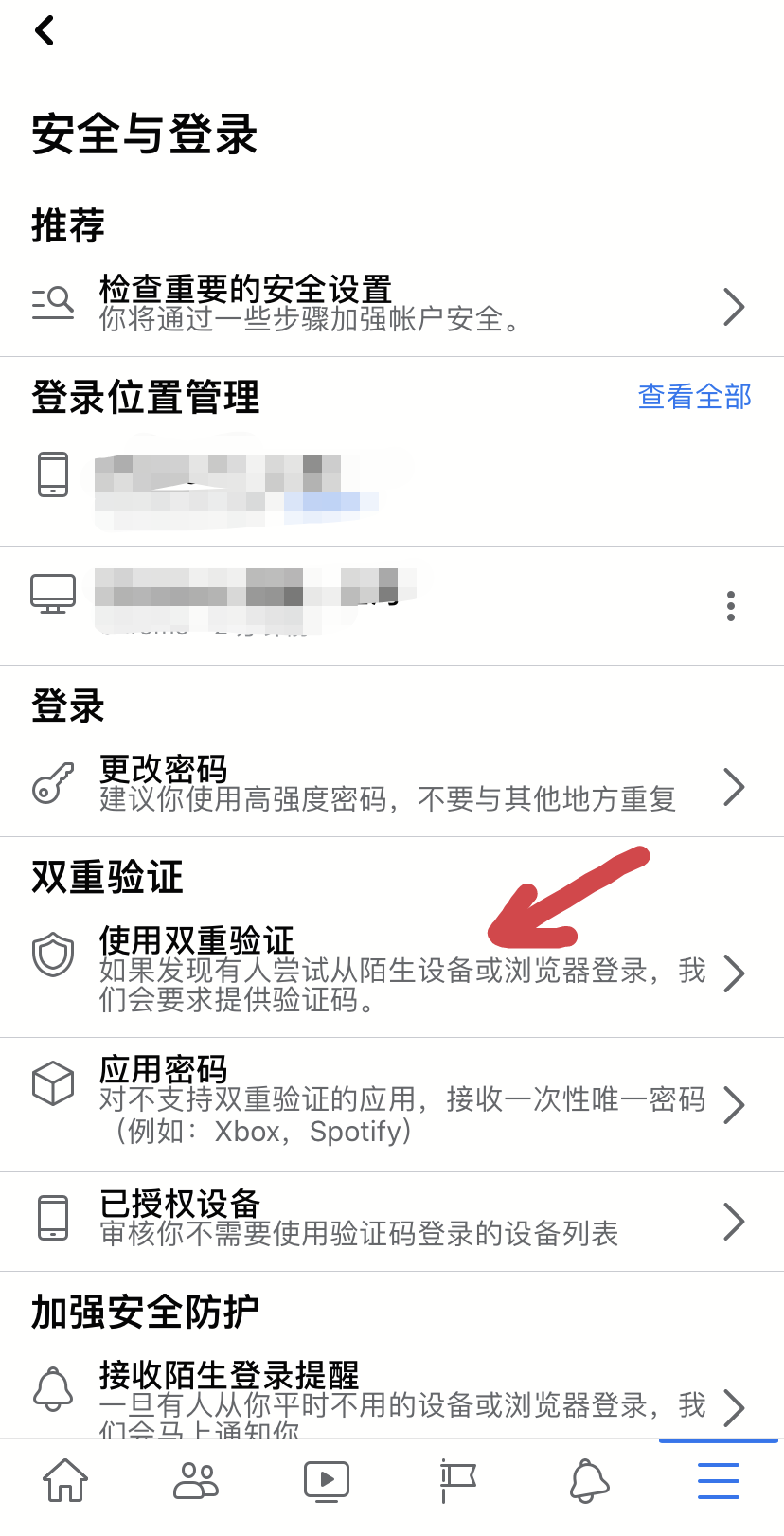The height and width of the screenshot is (1536, 784).
Task: Switch to the Home tab
Action: pos(65,1480)
